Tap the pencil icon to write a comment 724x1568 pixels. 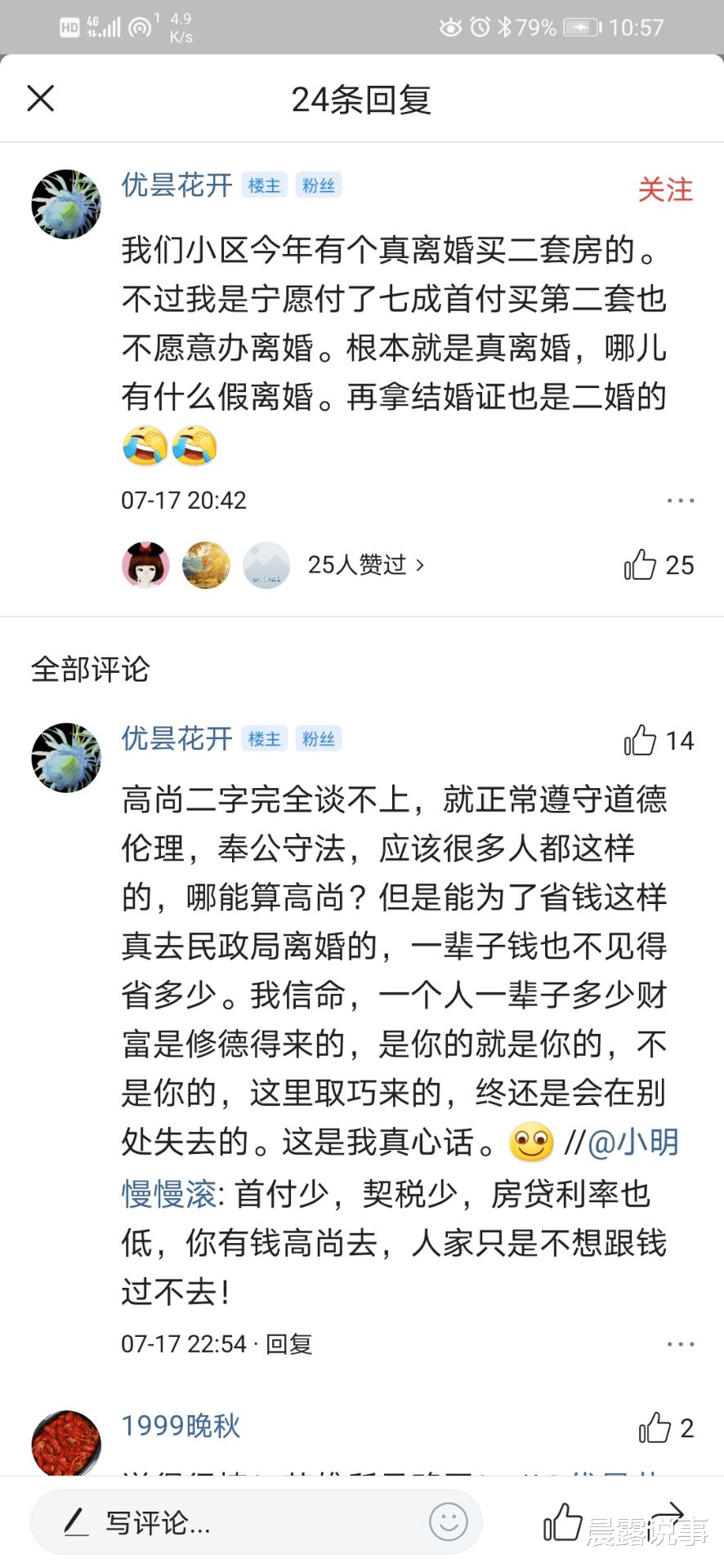[x=75, y=1521]
